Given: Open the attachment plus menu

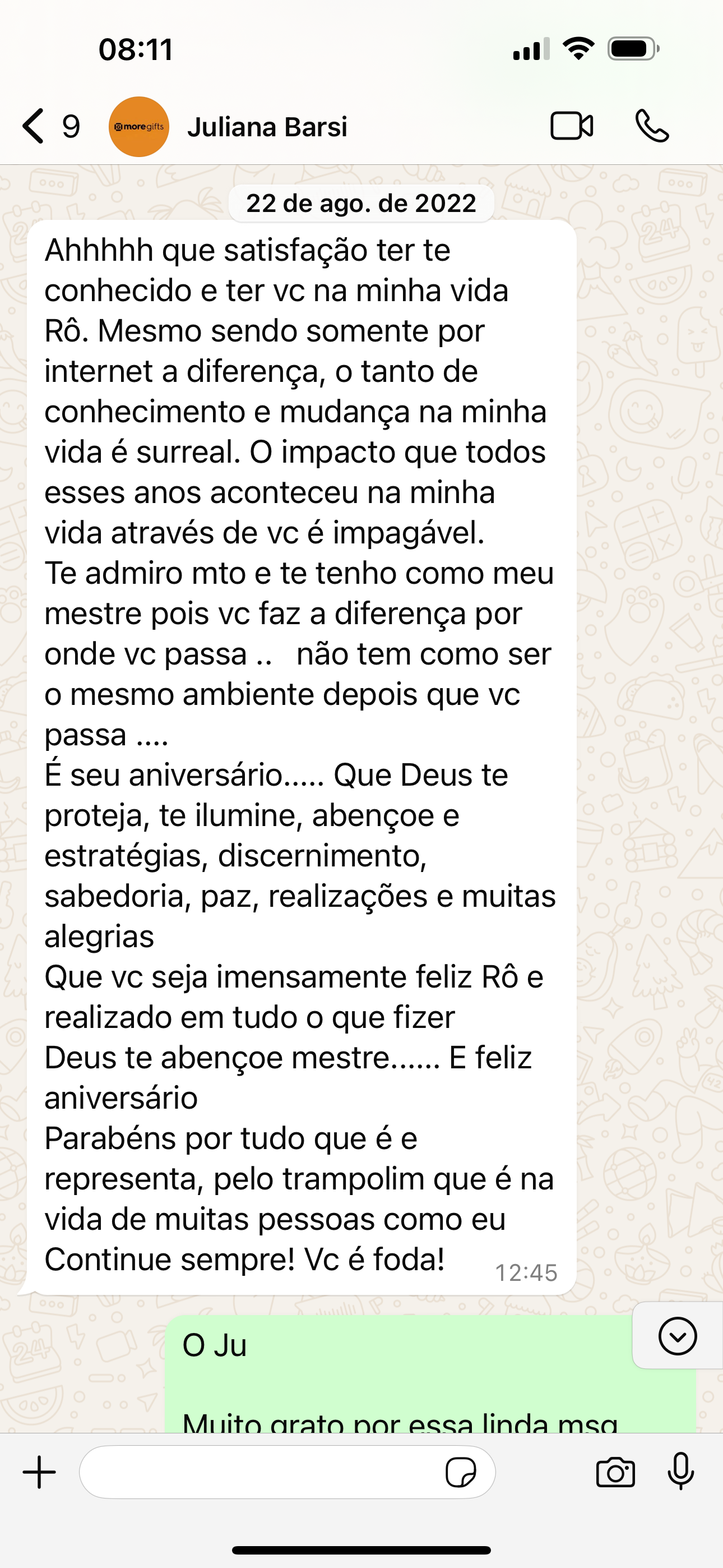Looking at the screenshot, I should [40, 1472].
